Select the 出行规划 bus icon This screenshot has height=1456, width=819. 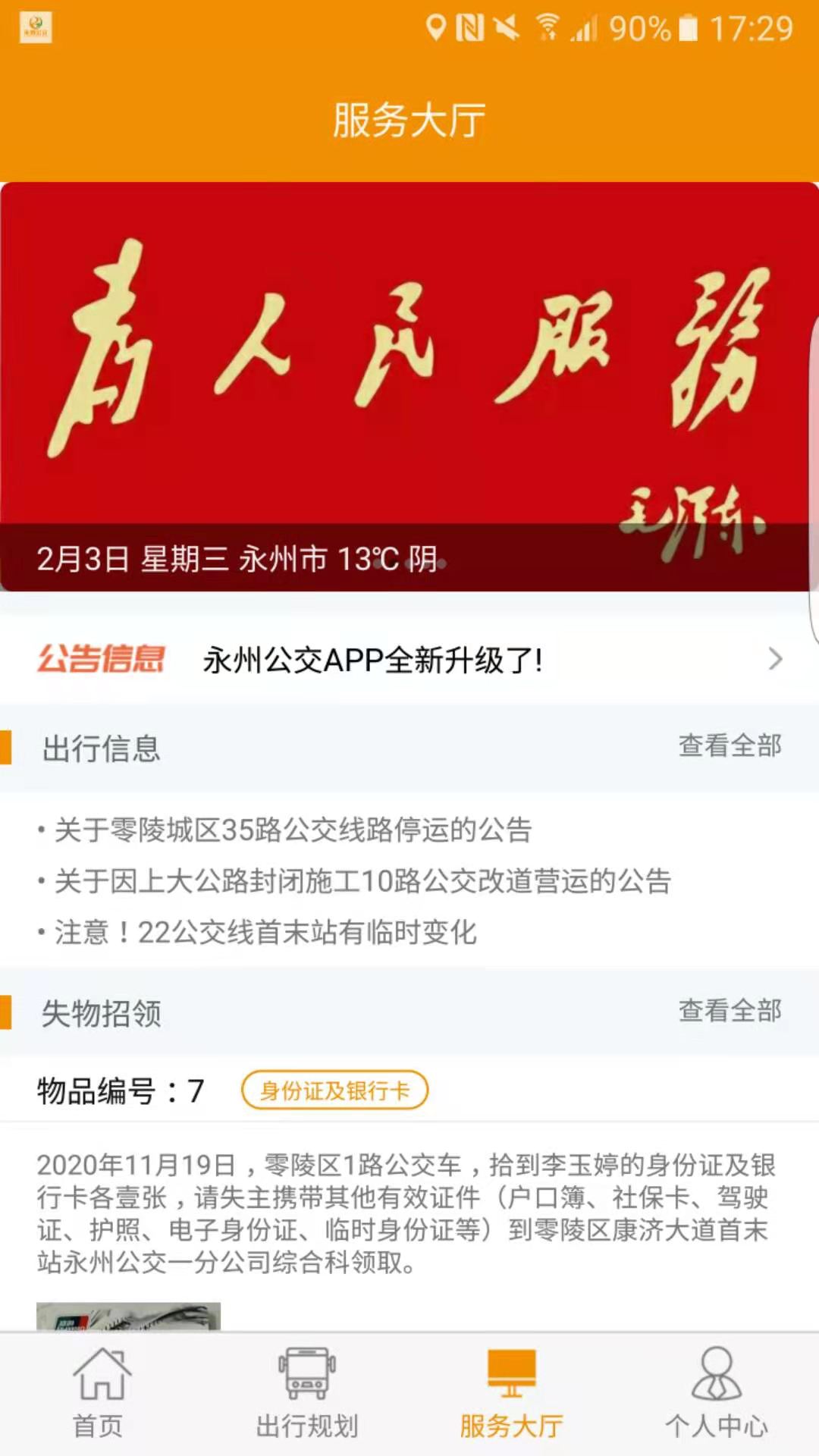point(307,1374)
